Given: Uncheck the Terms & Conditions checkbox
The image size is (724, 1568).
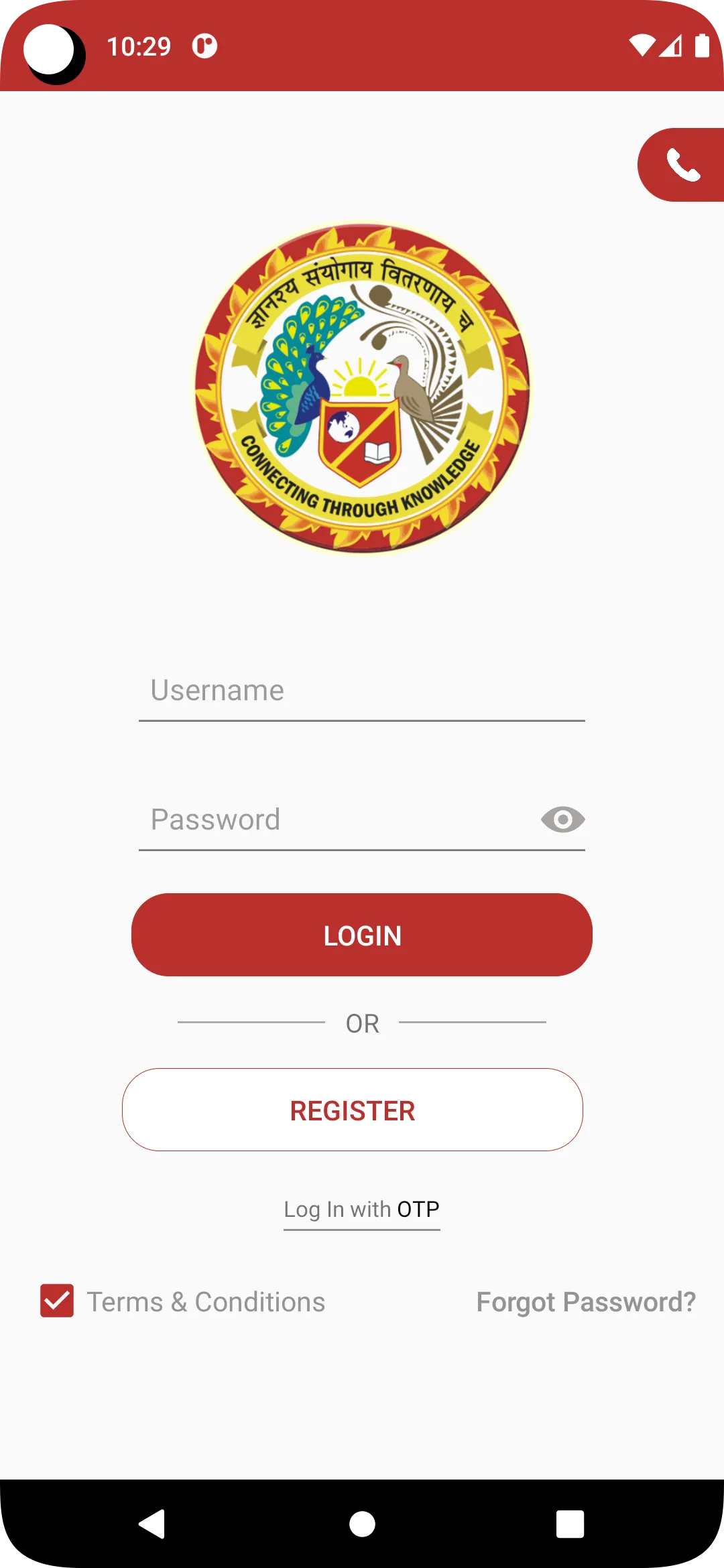Looking at the screenshot, I should pos(57,1301).
